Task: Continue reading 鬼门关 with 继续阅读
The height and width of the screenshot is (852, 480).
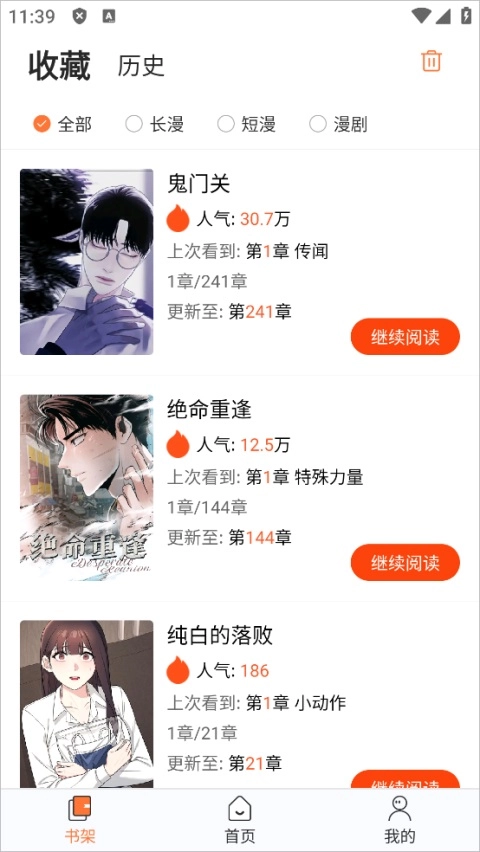Action: (405, 337)
